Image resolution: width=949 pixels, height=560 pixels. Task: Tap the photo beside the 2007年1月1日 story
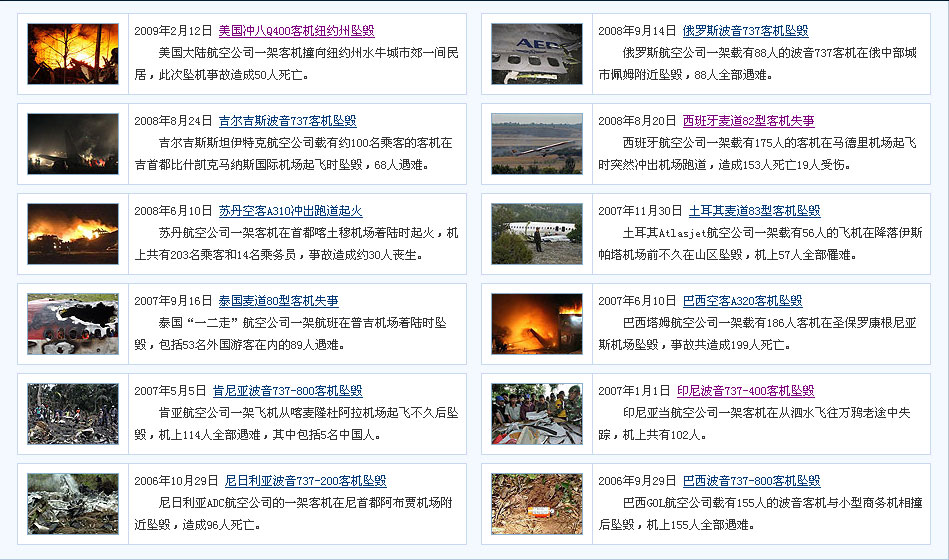coord(537,414)
